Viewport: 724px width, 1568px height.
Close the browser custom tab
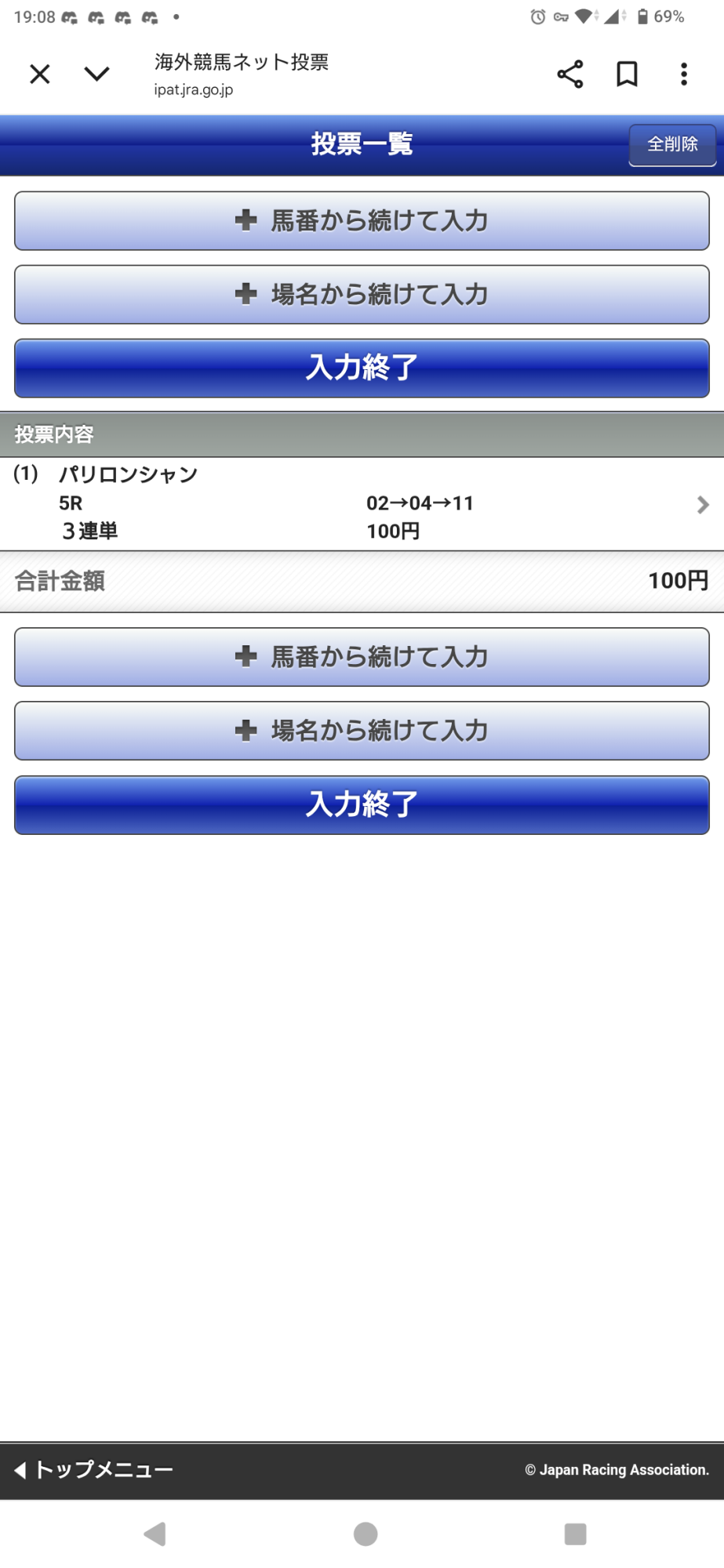pyautogui.click(x=39, y=74)
